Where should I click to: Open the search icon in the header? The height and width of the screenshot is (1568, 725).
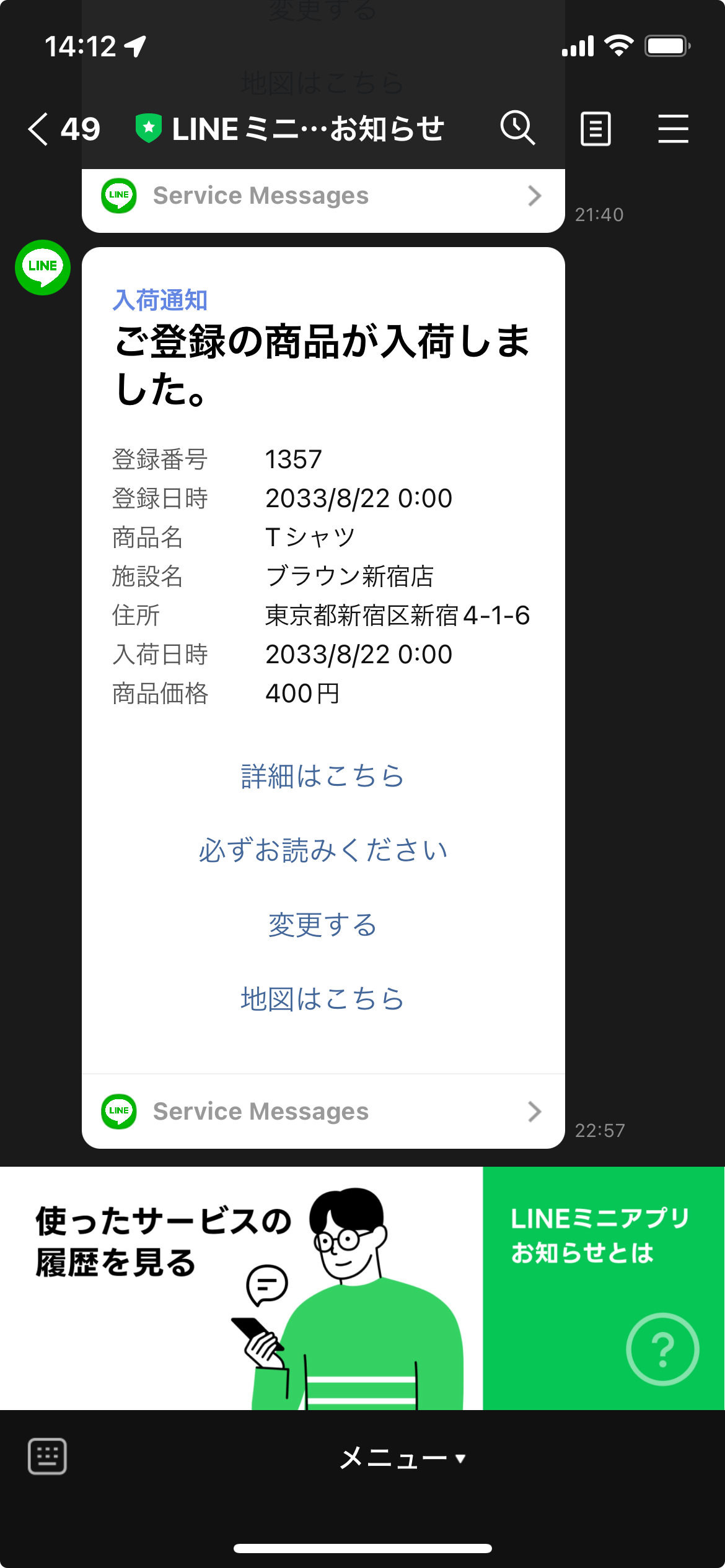pos(518,128)
